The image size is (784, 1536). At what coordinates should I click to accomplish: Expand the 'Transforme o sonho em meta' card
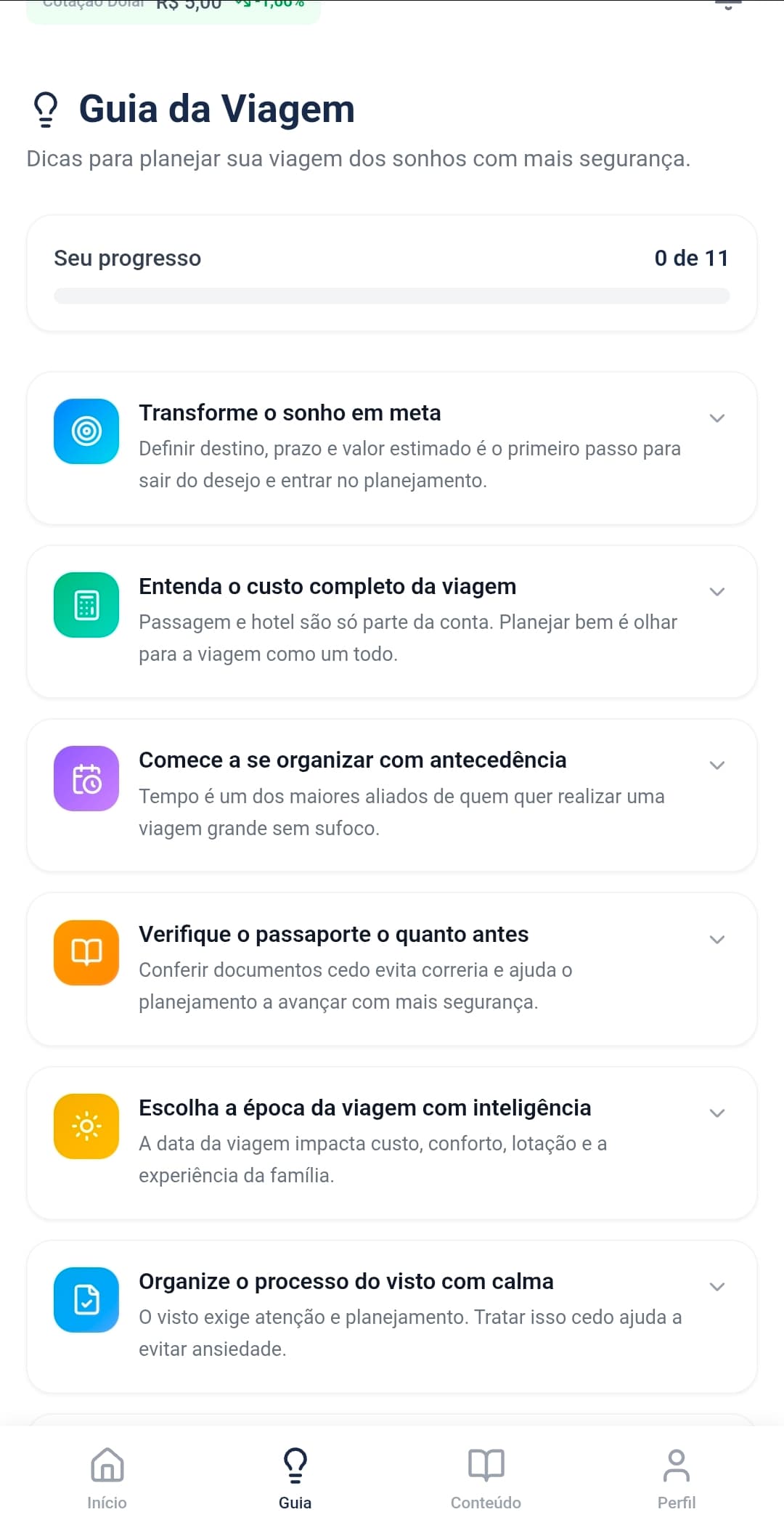click(x=717, y=418)
